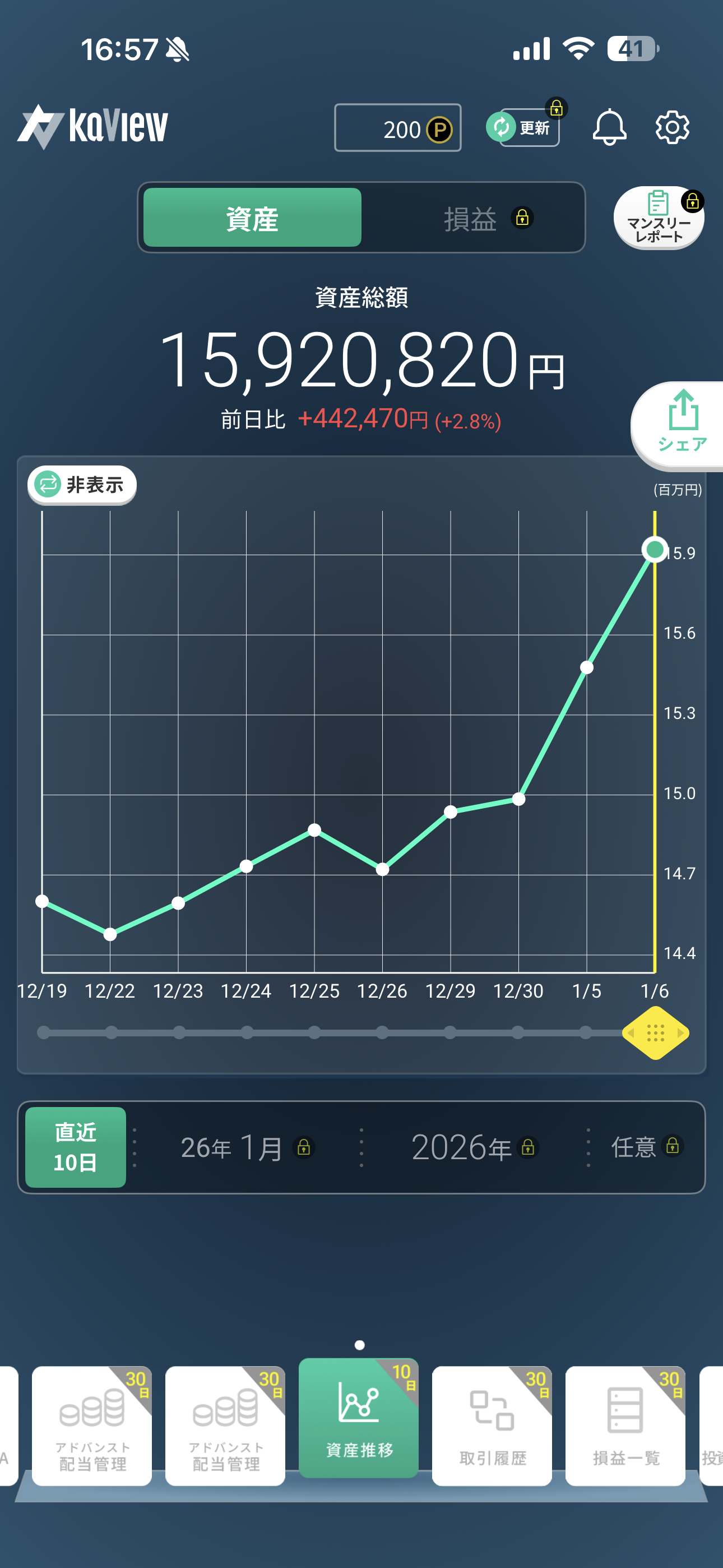Screen dimensions: 723x1568
Task: Switch to the 資産 tab
Action: point(252,217)
